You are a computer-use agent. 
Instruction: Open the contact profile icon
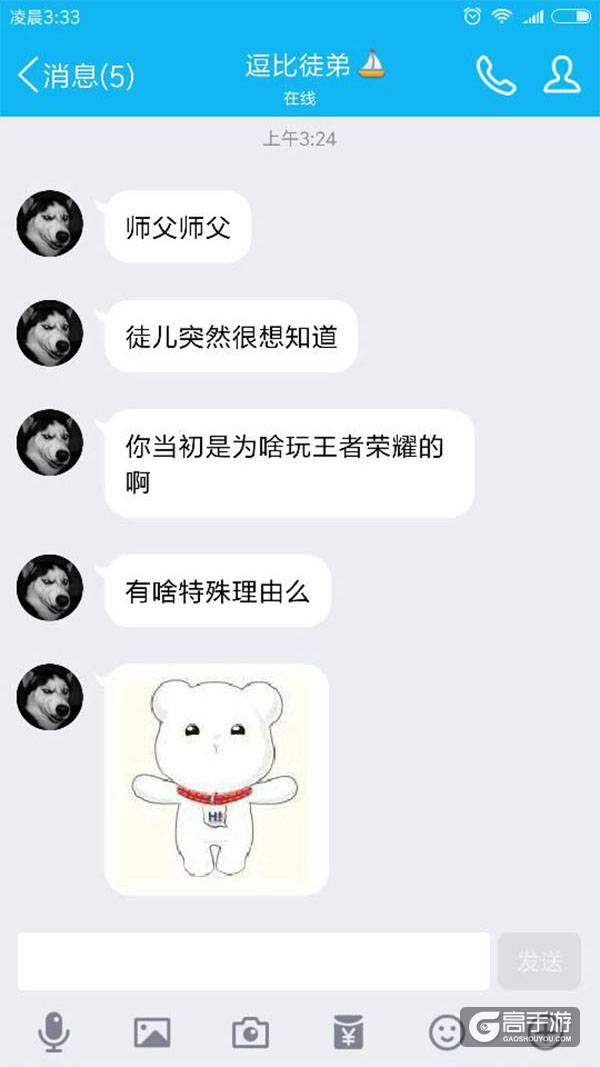click(x=562, y=75)
